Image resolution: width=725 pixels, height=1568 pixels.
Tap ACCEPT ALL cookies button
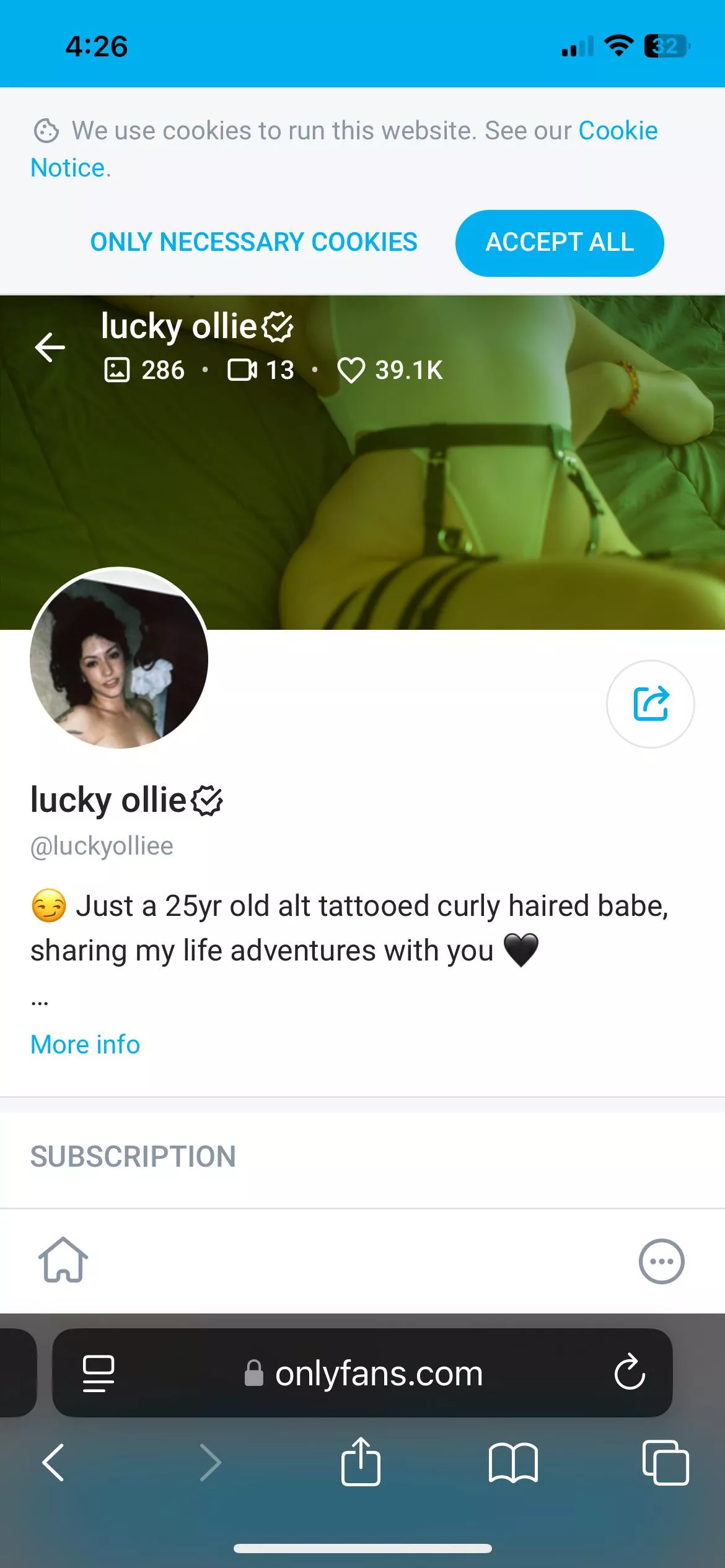tap(559, 242)
